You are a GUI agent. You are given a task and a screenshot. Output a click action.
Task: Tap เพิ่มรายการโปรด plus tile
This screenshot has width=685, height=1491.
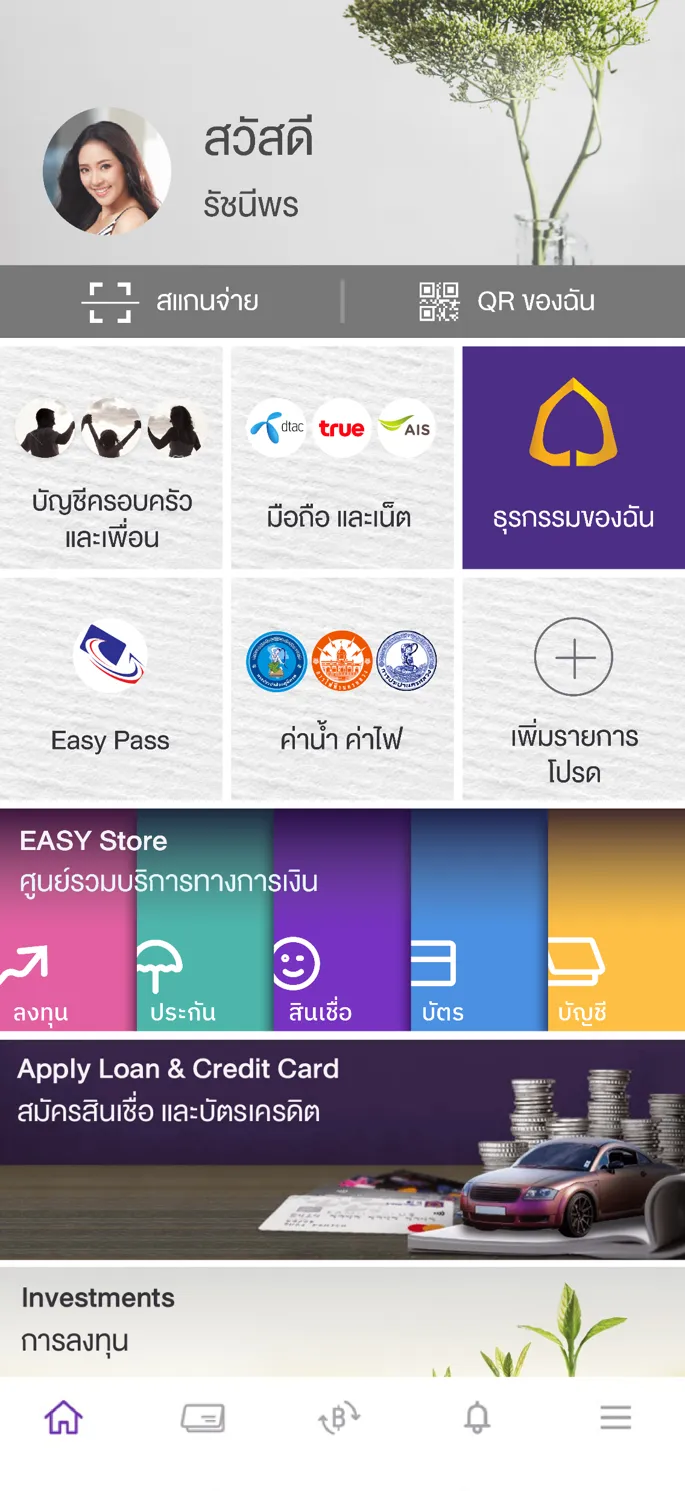coord(573,688)
